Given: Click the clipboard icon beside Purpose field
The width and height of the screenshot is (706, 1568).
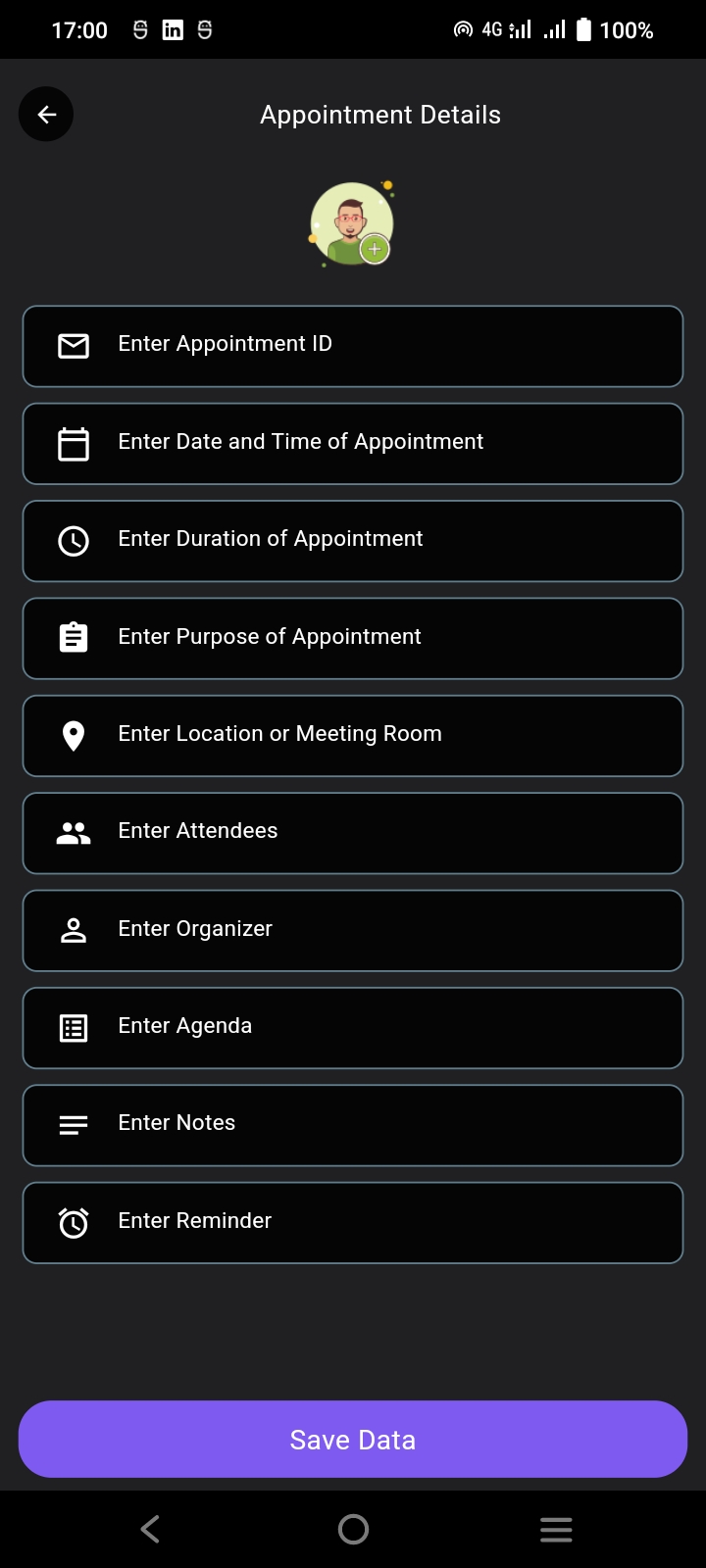Looking at the screenshot, I should 73,637.
